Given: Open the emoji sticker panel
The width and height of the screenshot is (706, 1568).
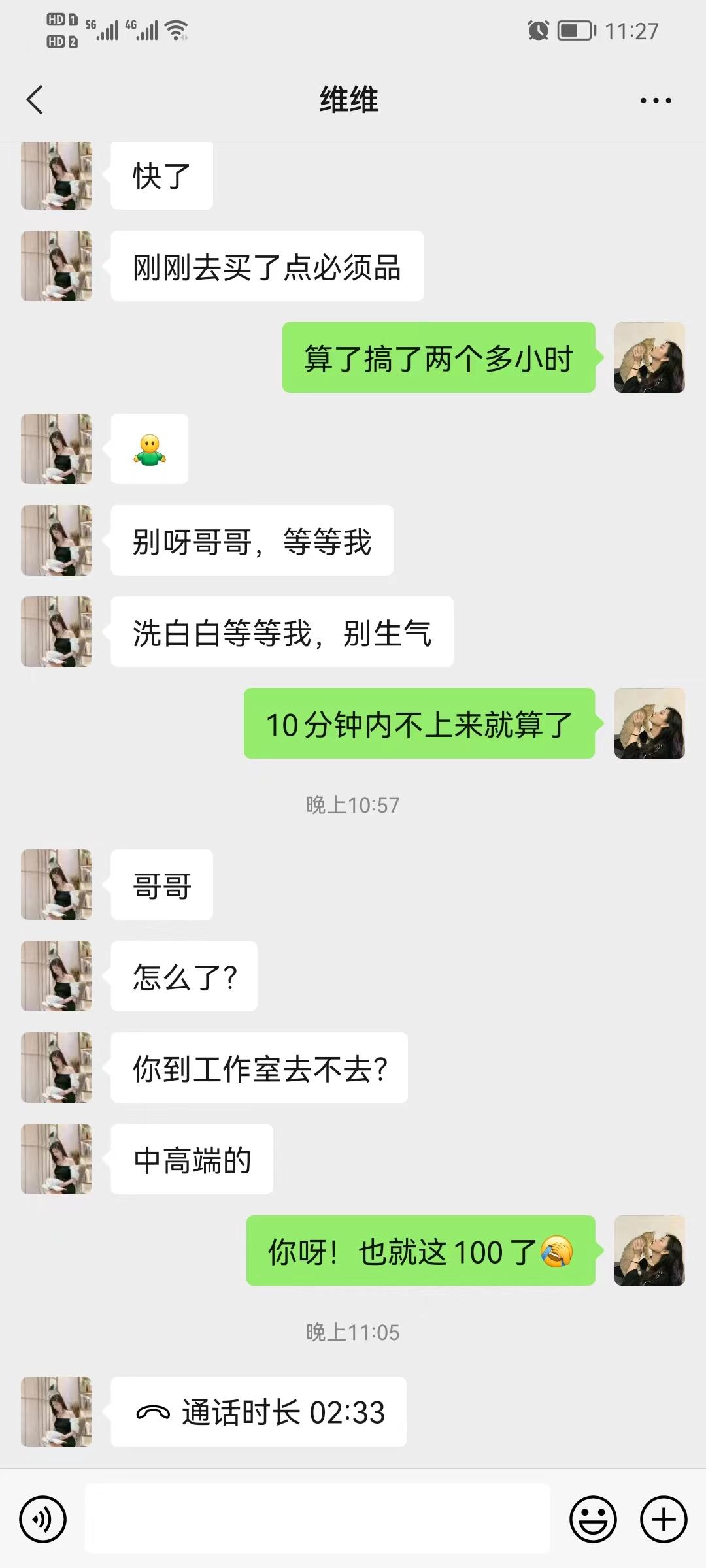Looking at the screenshot, I should tap(593, 1519).
